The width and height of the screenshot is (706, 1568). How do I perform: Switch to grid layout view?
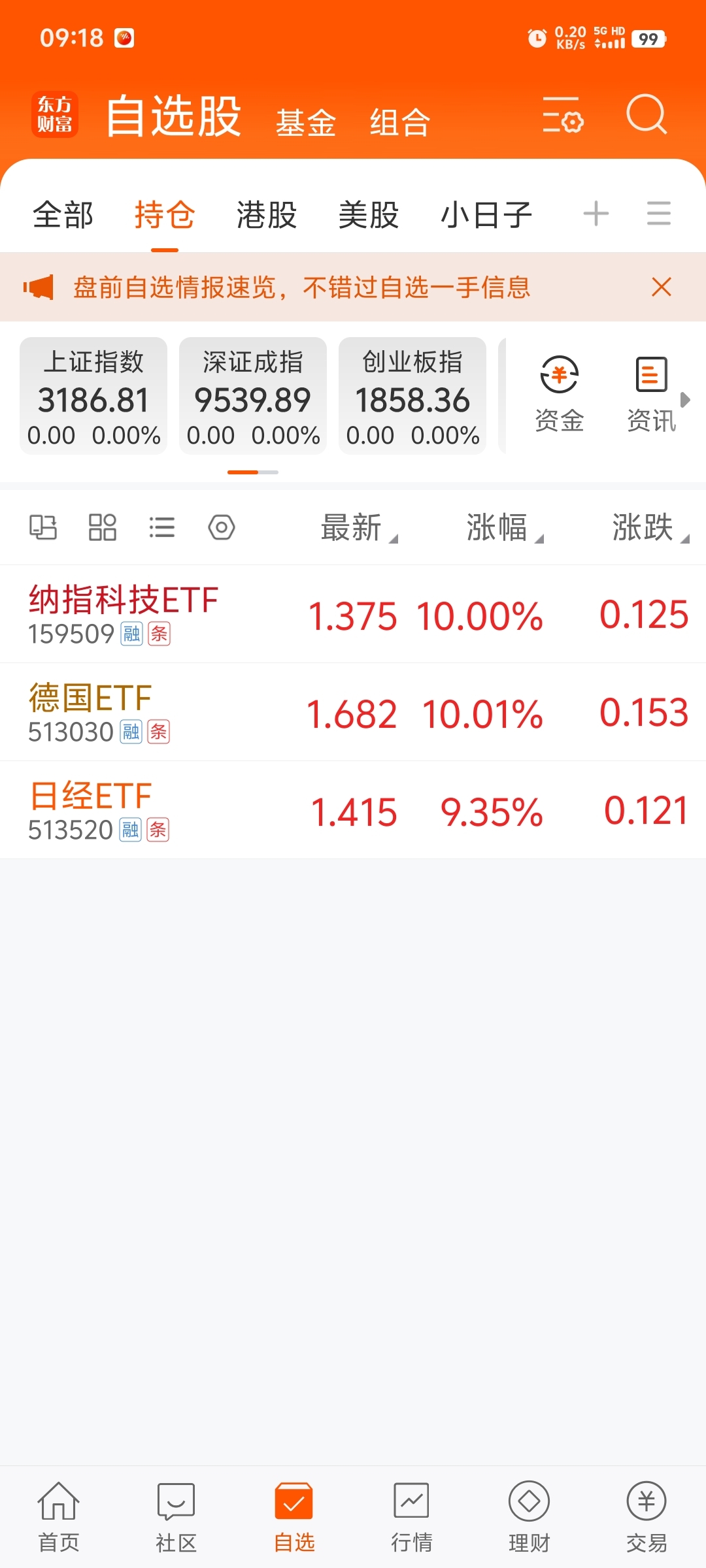tap(101, 527)
